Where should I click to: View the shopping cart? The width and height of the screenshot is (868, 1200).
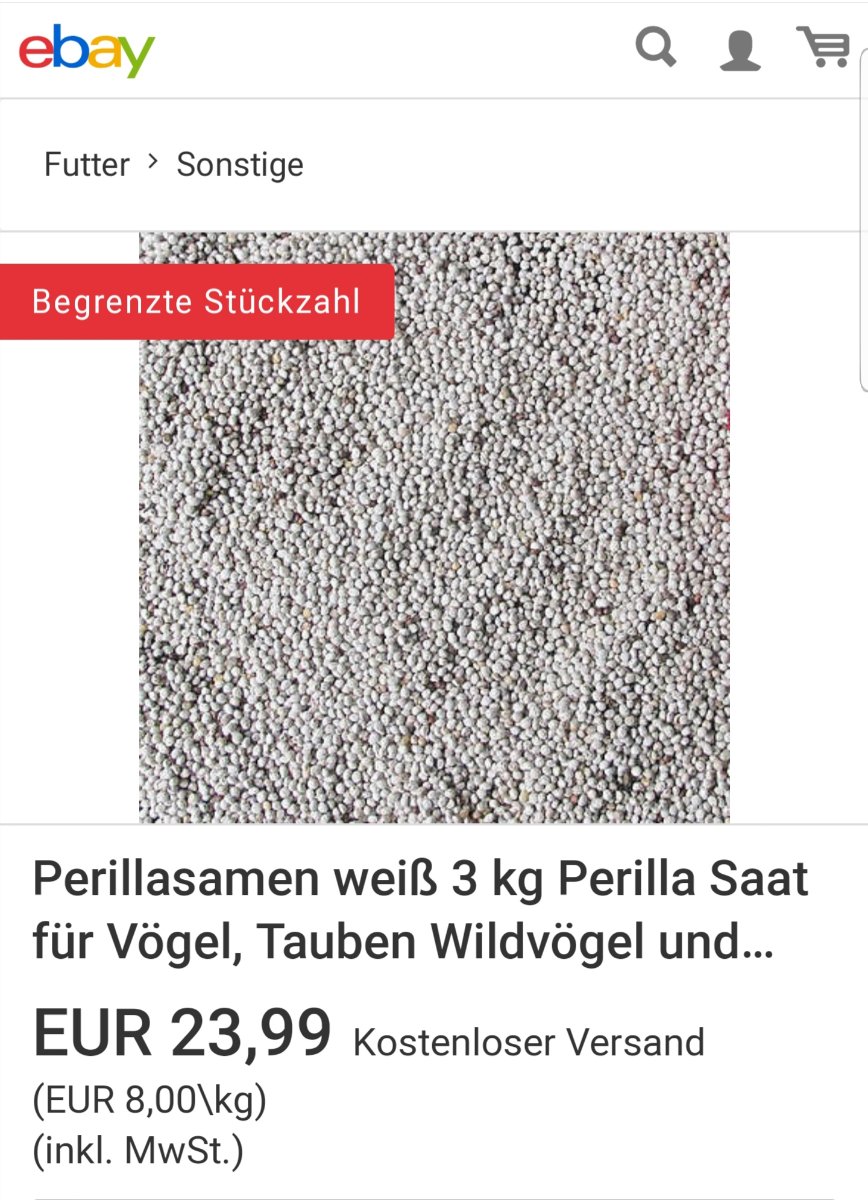pos(822,47)
